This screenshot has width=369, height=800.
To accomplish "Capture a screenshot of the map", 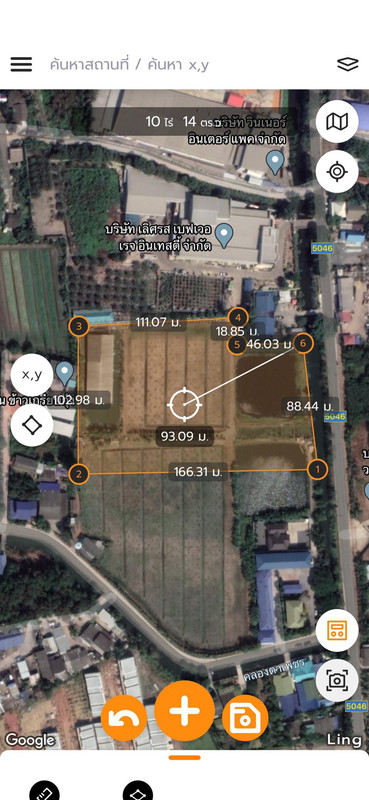I will click(337, 680).
